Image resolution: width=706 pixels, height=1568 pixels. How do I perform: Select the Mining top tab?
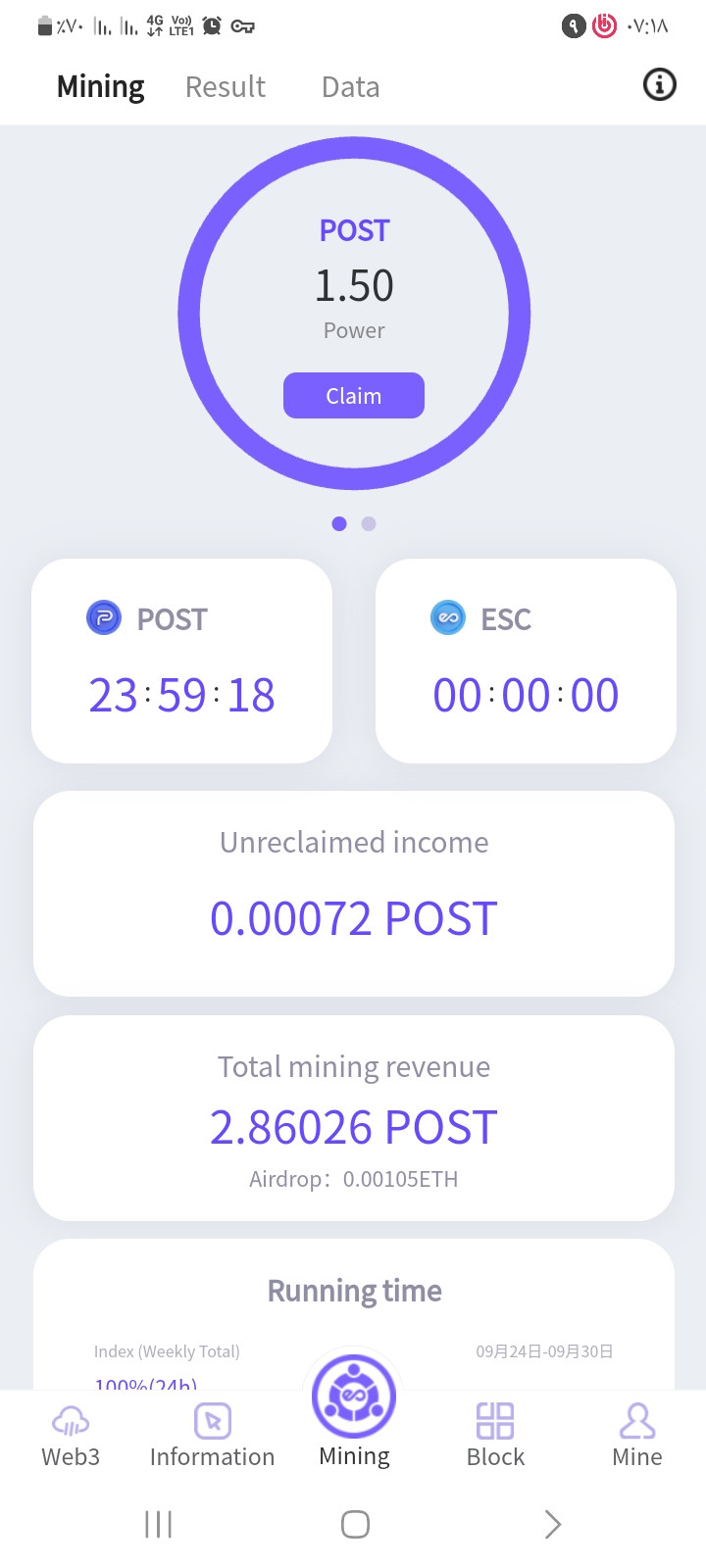point(100,87)
